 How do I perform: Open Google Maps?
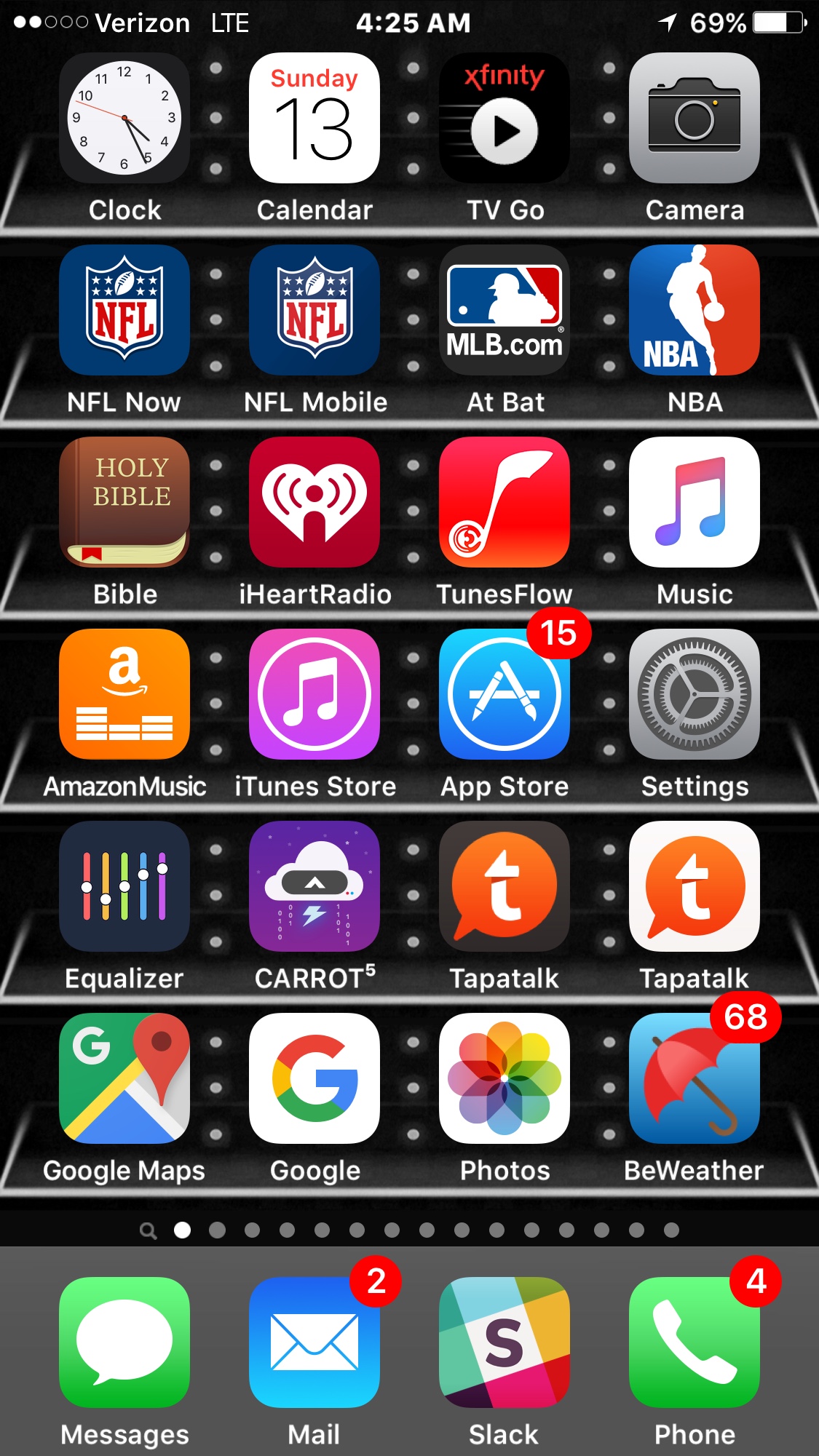(x=124, y=1078)
